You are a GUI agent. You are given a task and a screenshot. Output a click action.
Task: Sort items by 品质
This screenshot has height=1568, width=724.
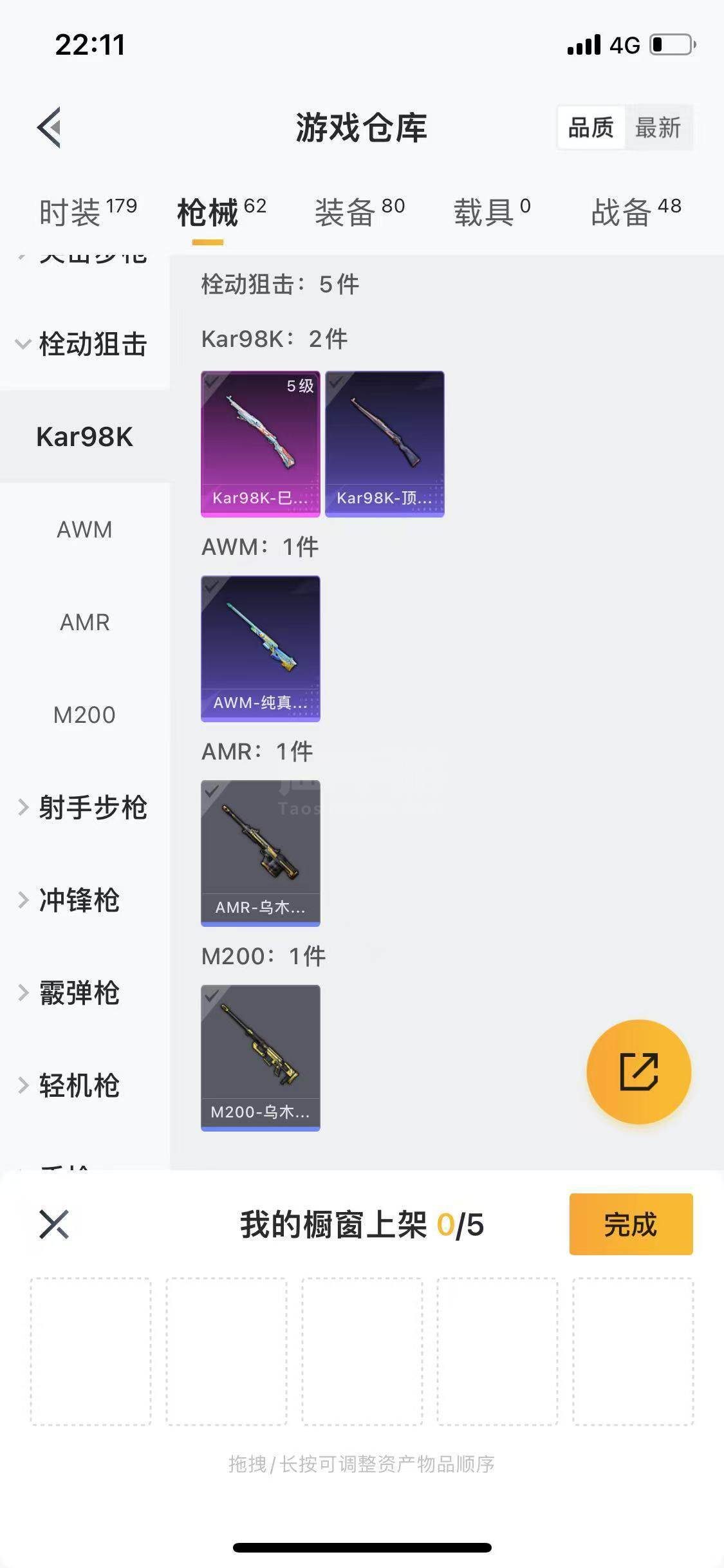coord(590,127)
